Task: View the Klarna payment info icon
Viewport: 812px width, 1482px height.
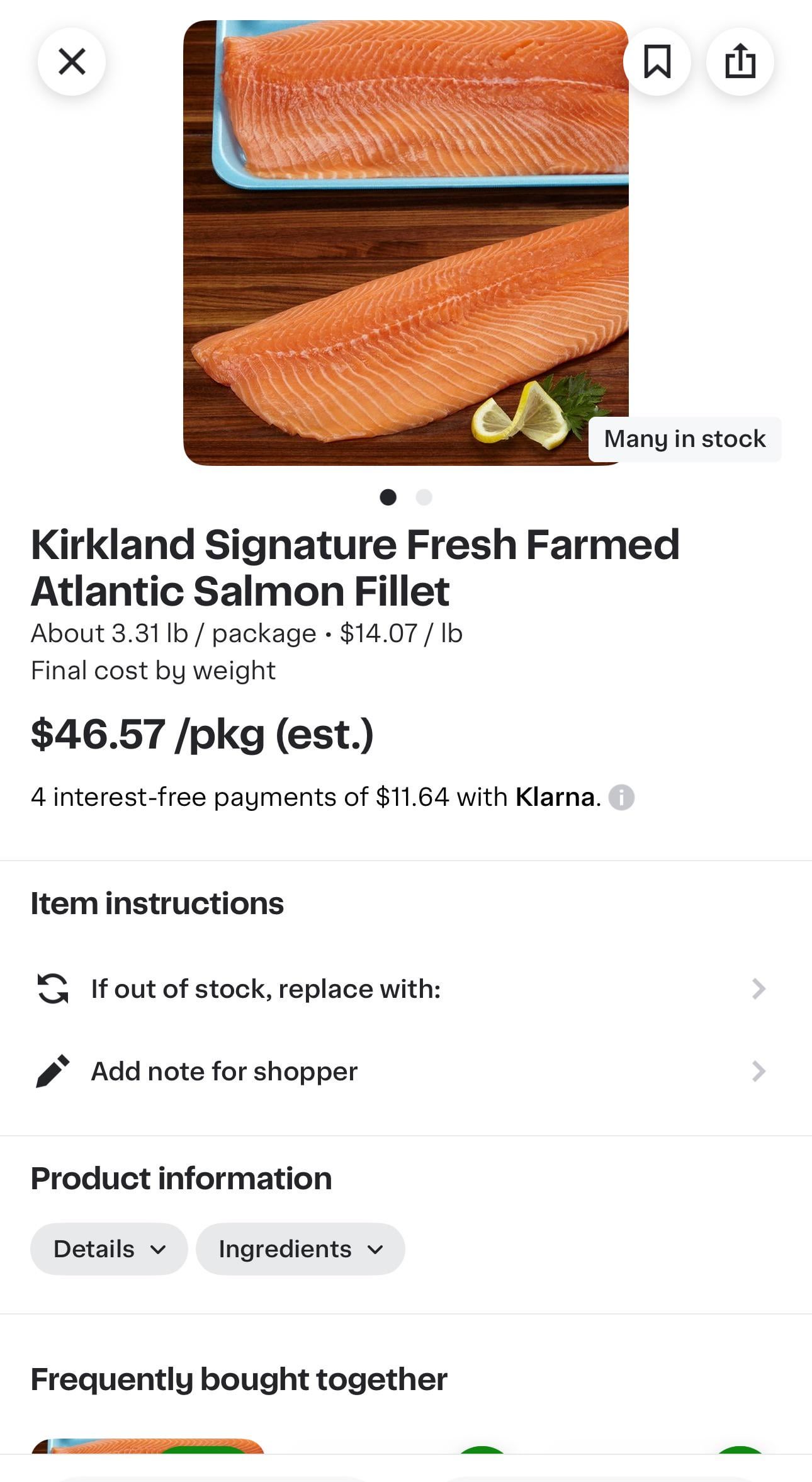Action: tap(621, 798)
